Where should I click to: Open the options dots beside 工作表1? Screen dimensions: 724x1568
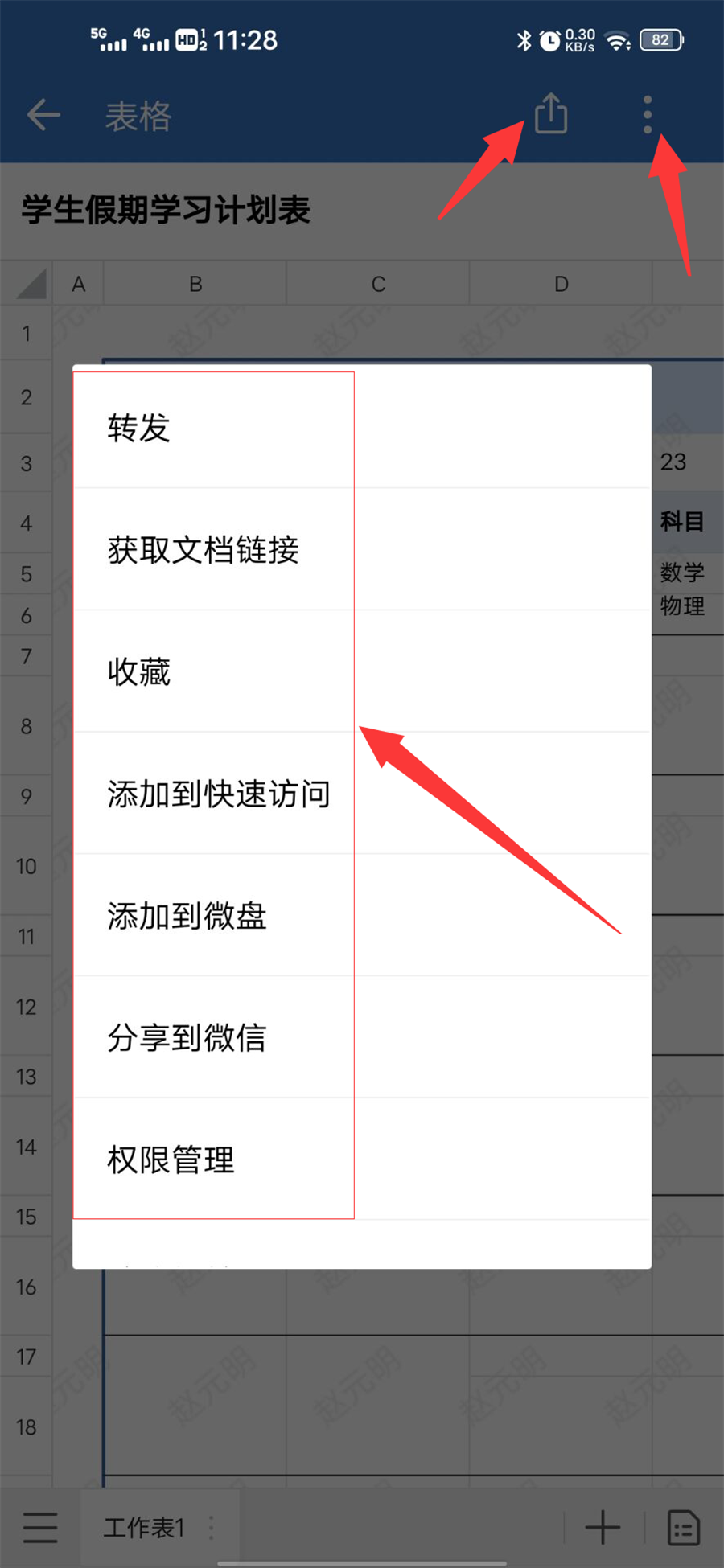(x=212, y=1527)
